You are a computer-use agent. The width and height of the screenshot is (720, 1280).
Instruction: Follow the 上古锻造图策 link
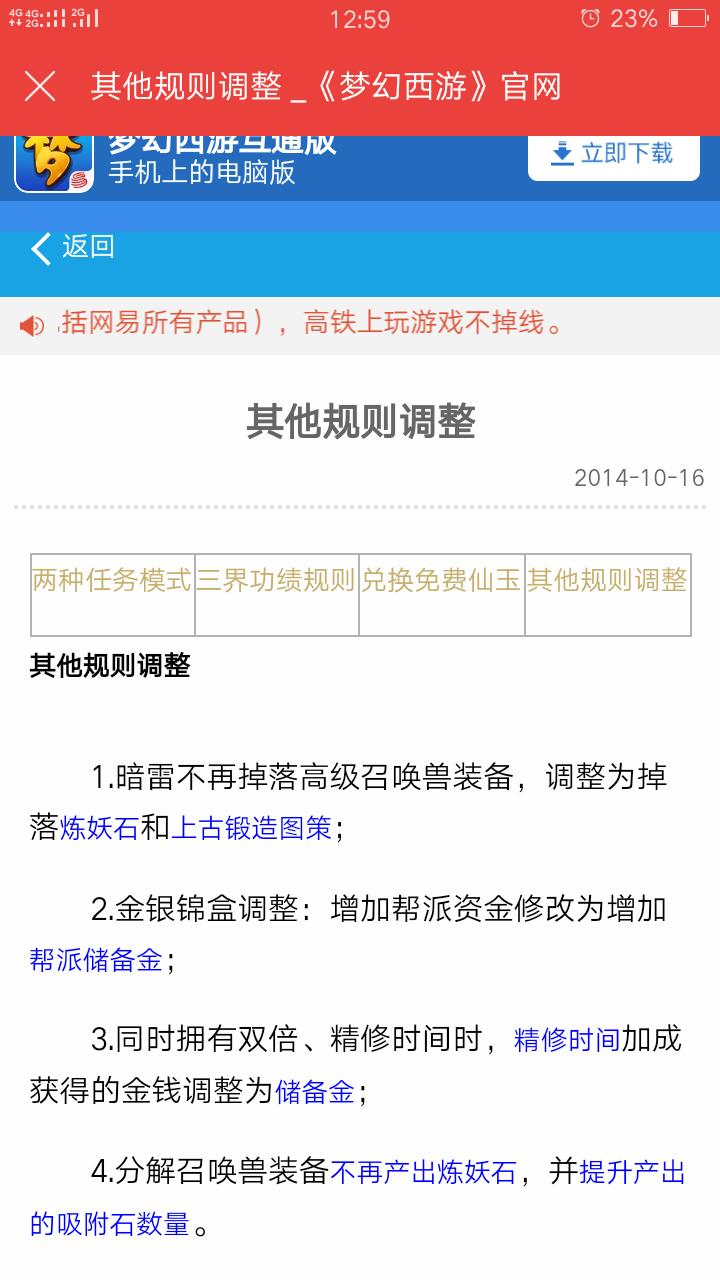click(x=251, y=828)
